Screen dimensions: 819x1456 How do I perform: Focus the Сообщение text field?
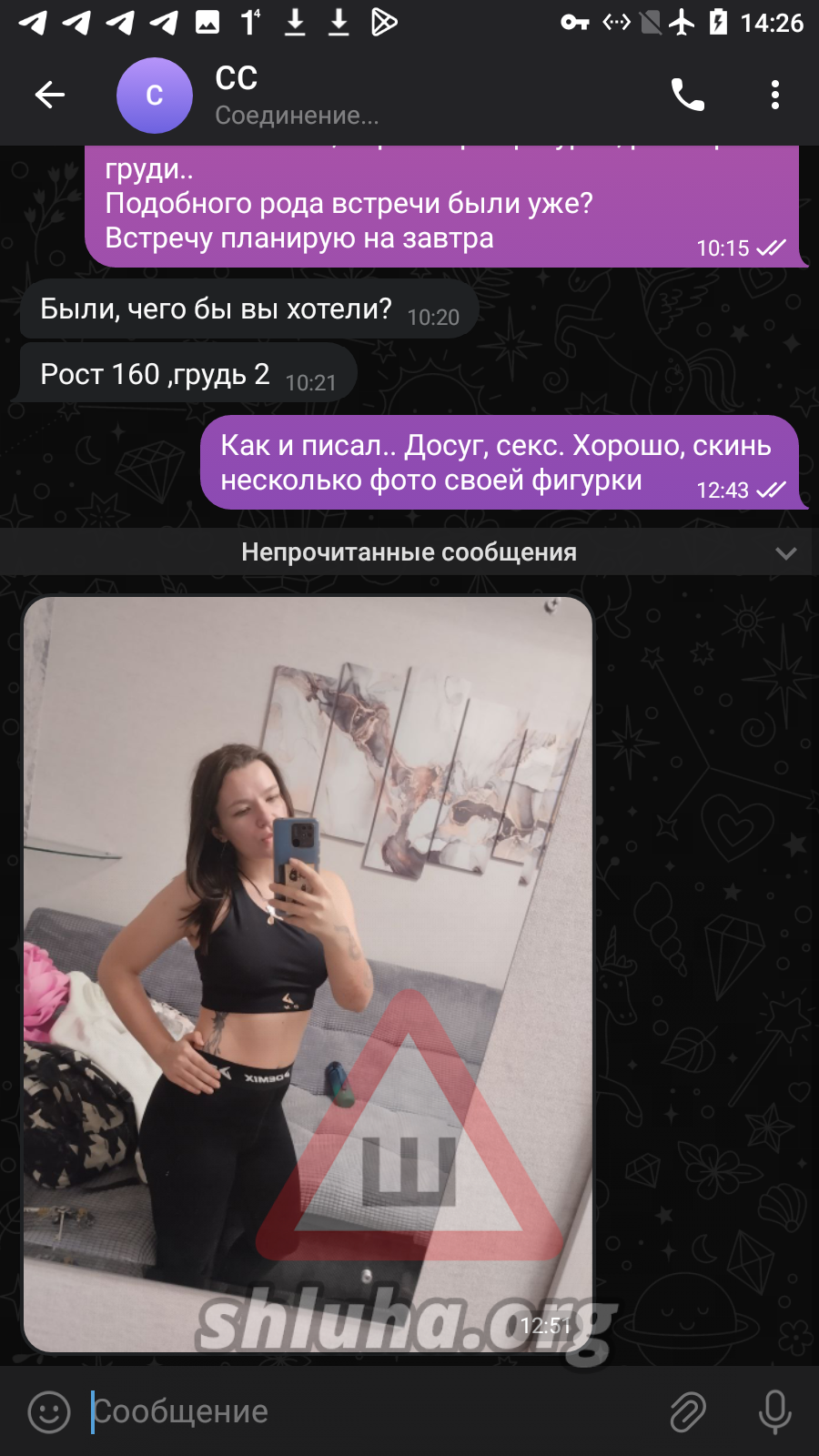tap(364, 1411)
